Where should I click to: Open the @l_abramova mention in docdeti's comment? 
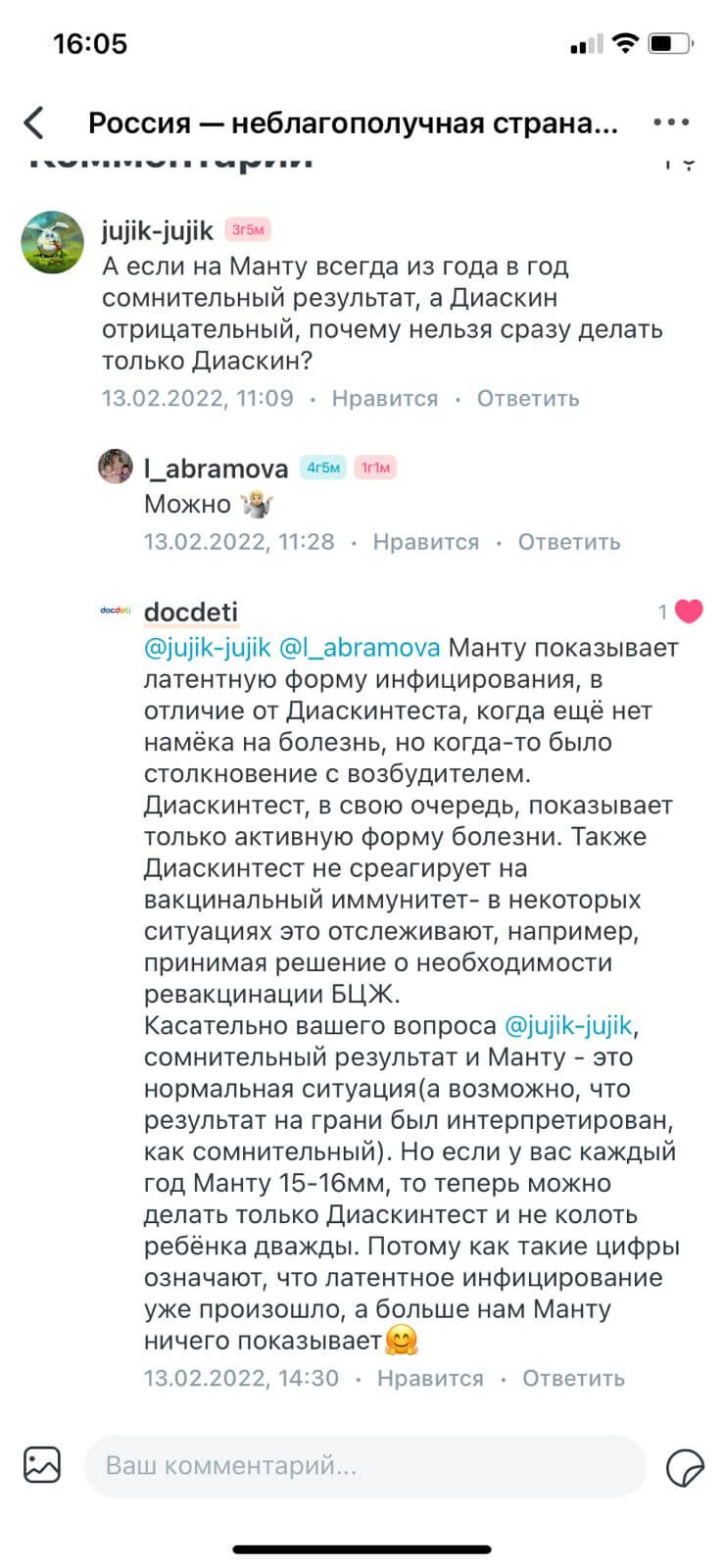(x=360, y=648)
